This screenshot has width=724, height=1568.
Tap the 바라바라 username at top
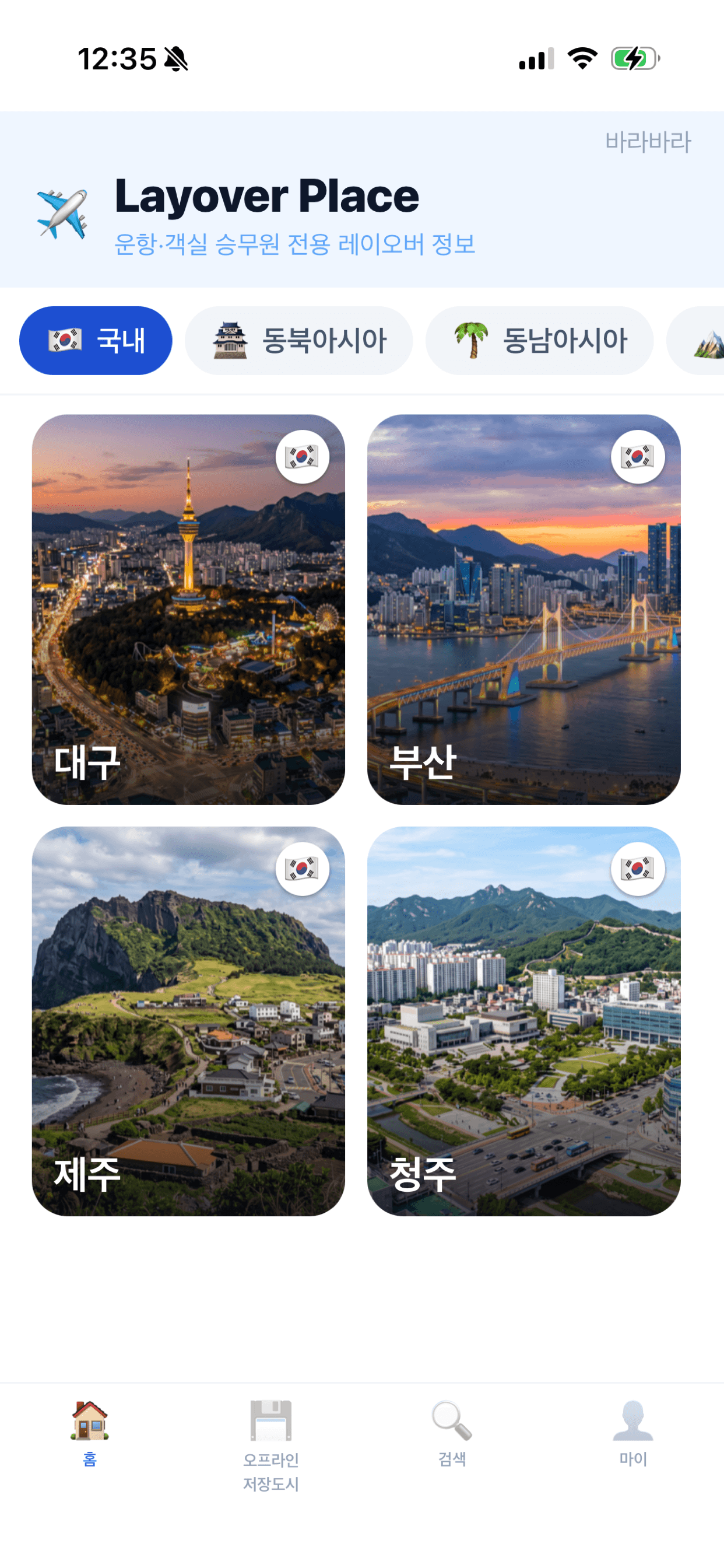648,142
